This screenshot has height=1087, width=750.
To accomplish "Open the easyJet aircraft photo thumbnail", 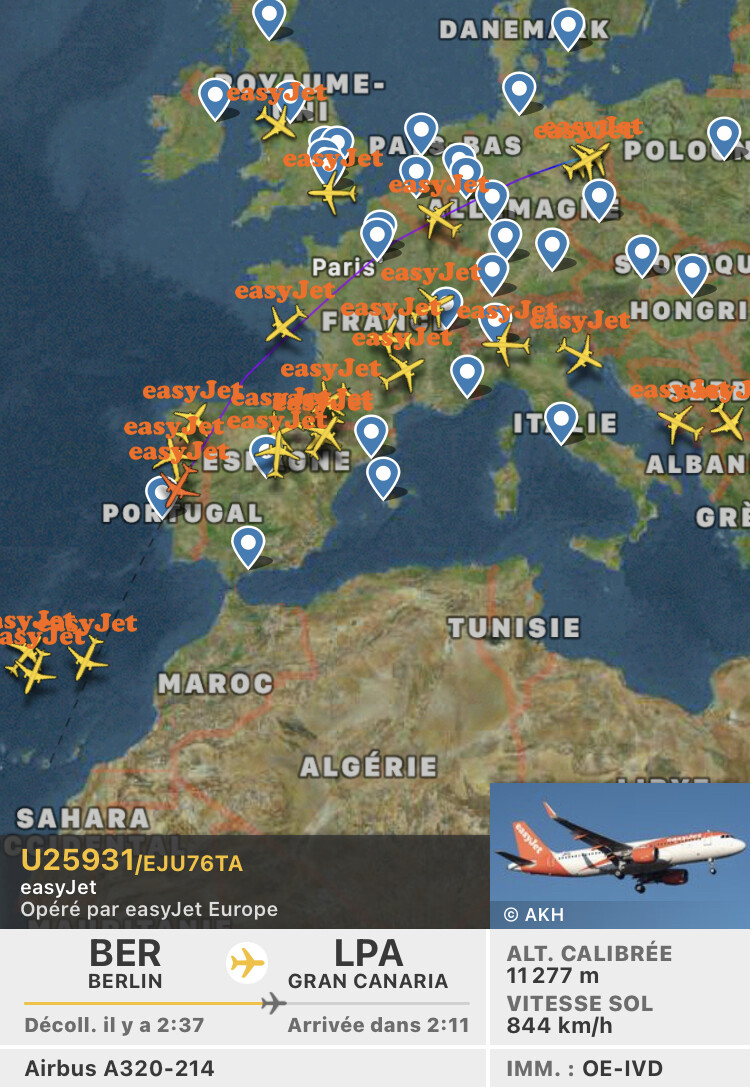I will pyautogui.click(x=619, y=855).
